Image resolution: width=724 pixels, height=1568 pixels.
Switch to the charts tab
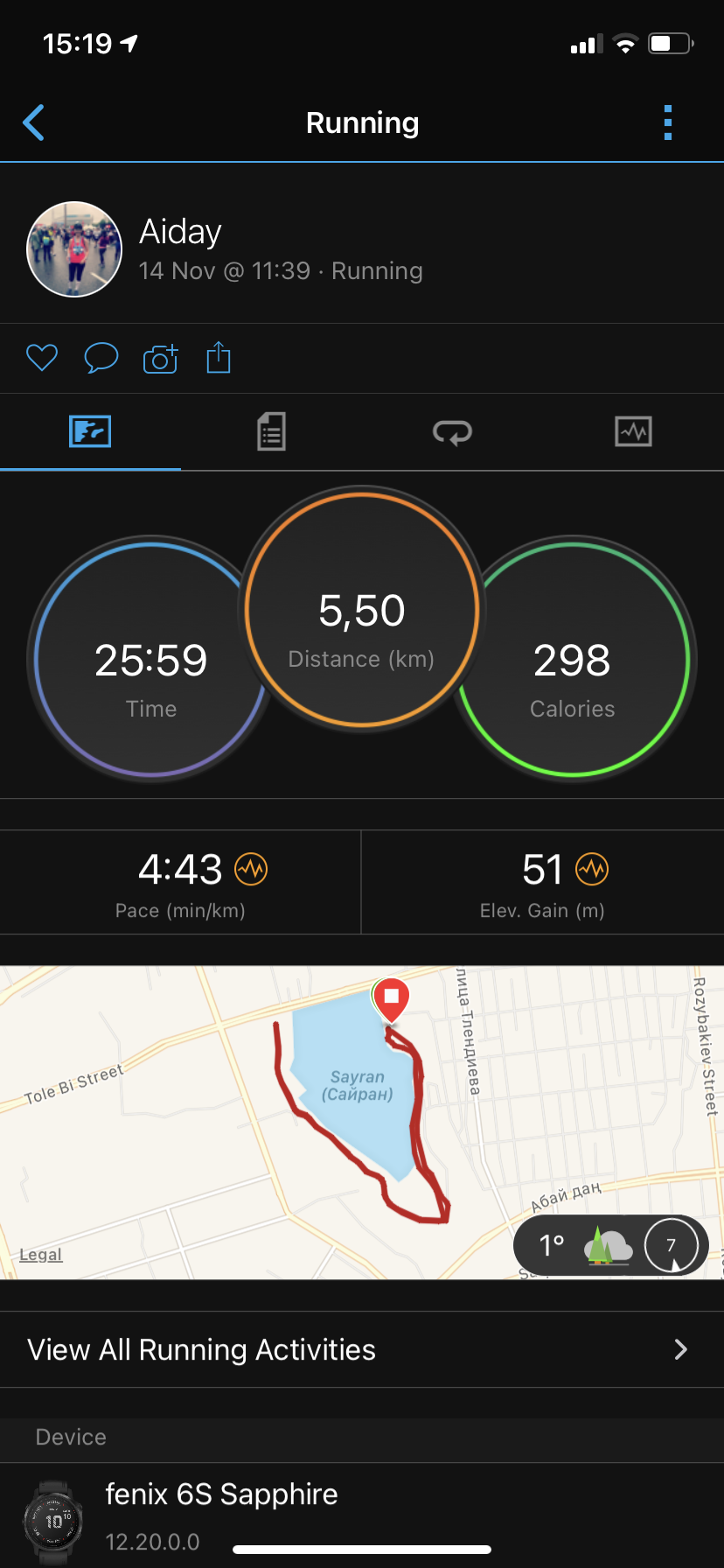633,431
